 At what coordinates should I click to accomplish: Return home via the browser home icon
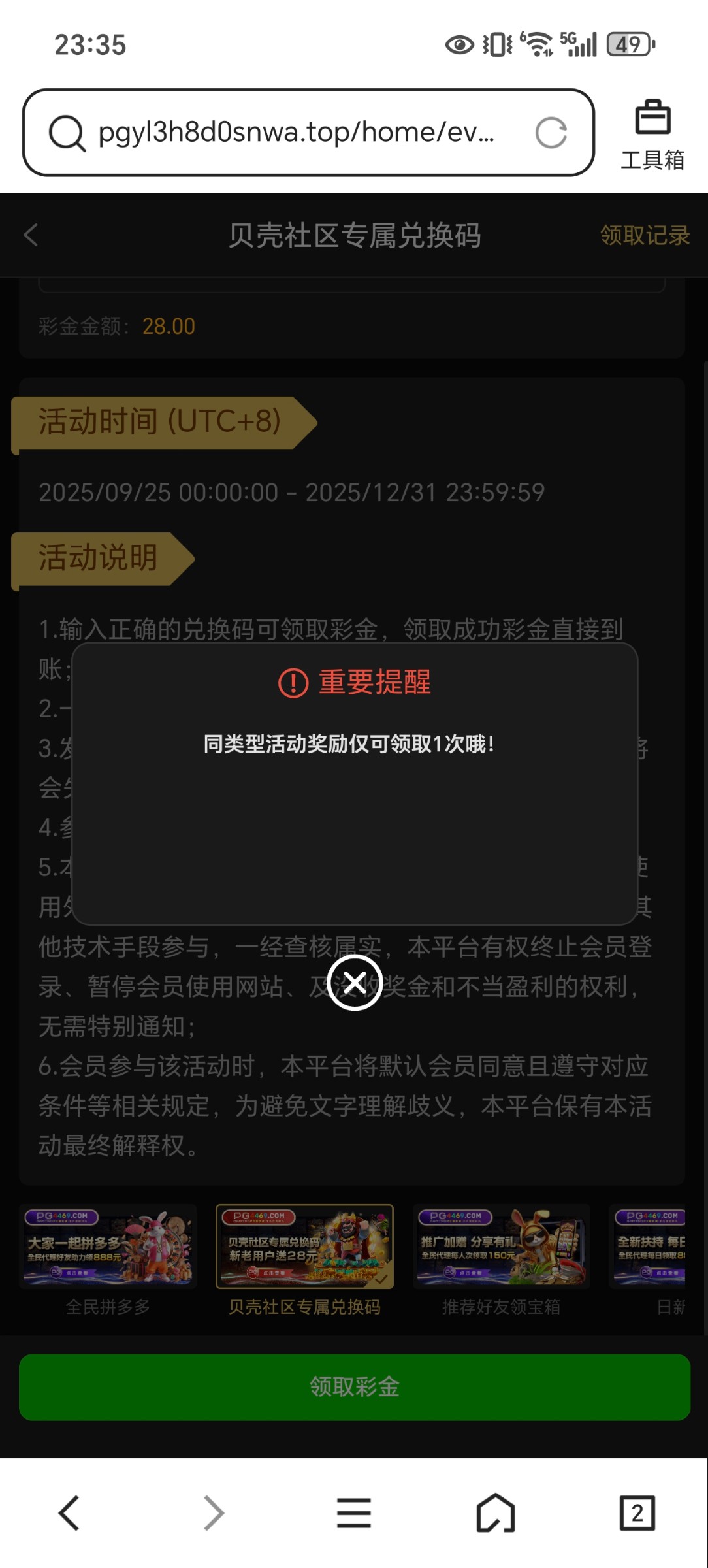click(496, 1514)
